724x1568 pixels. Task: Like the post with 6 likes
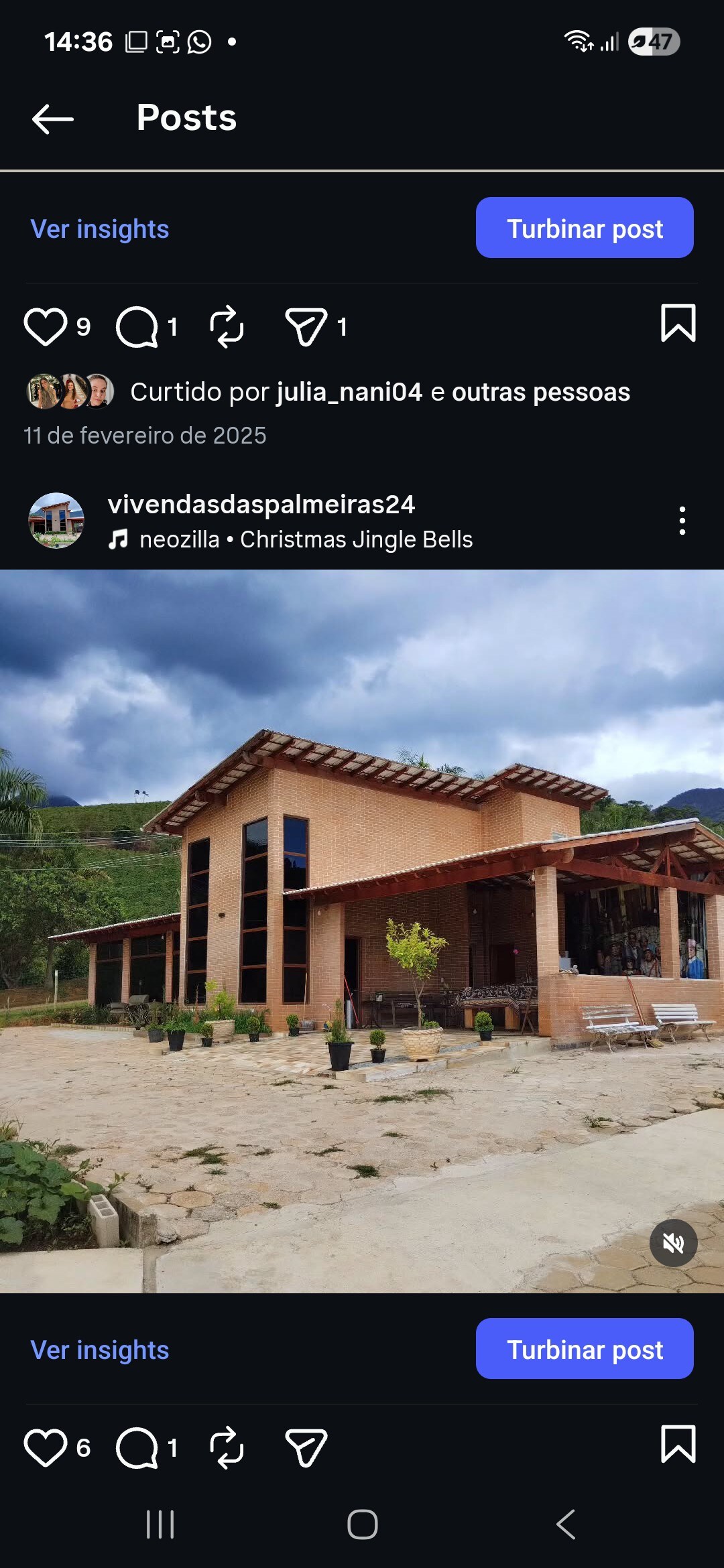[46, 1448]
